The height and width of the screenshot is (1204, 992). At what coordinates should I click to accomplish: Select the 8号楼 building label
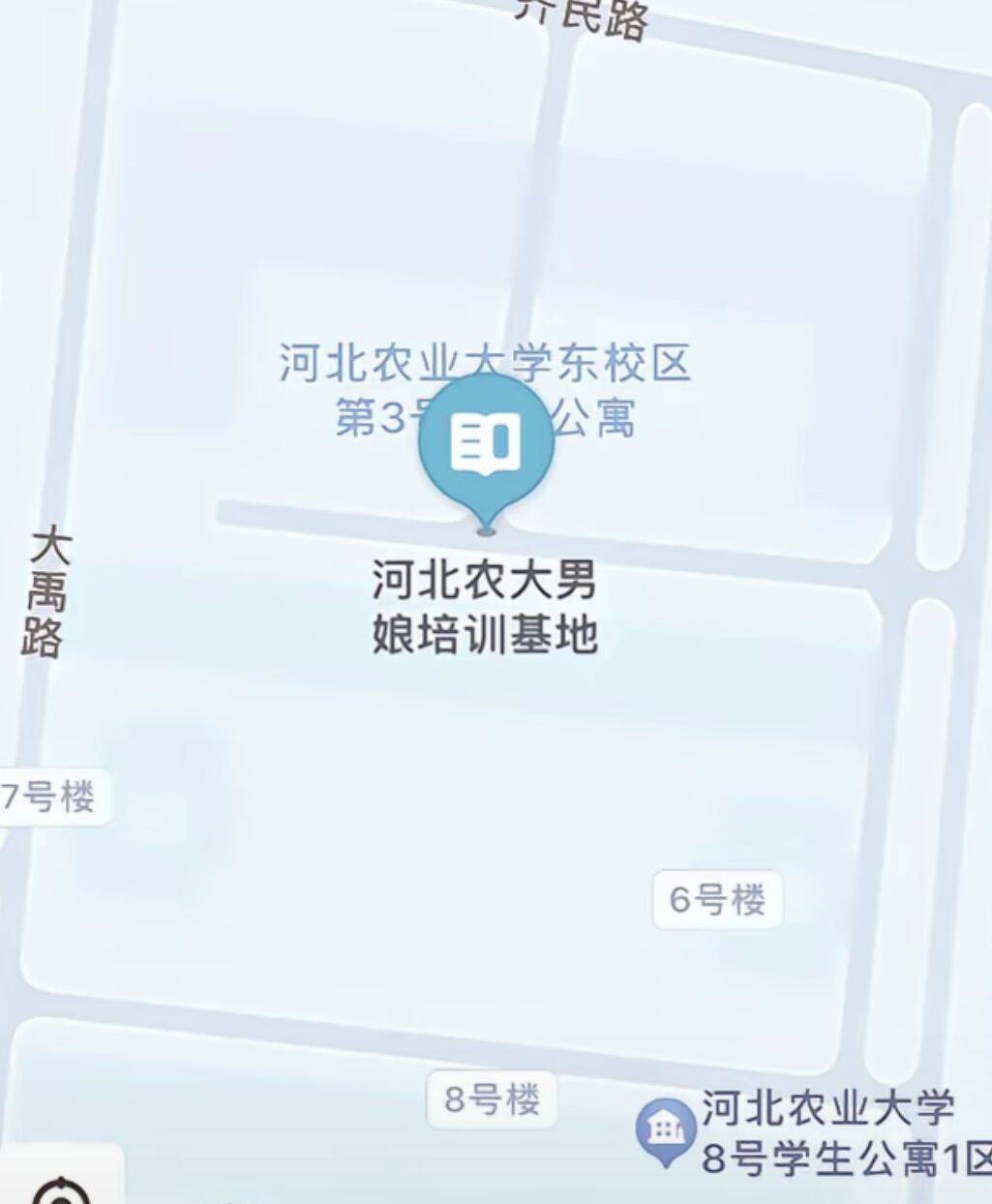click(492, 1099)
